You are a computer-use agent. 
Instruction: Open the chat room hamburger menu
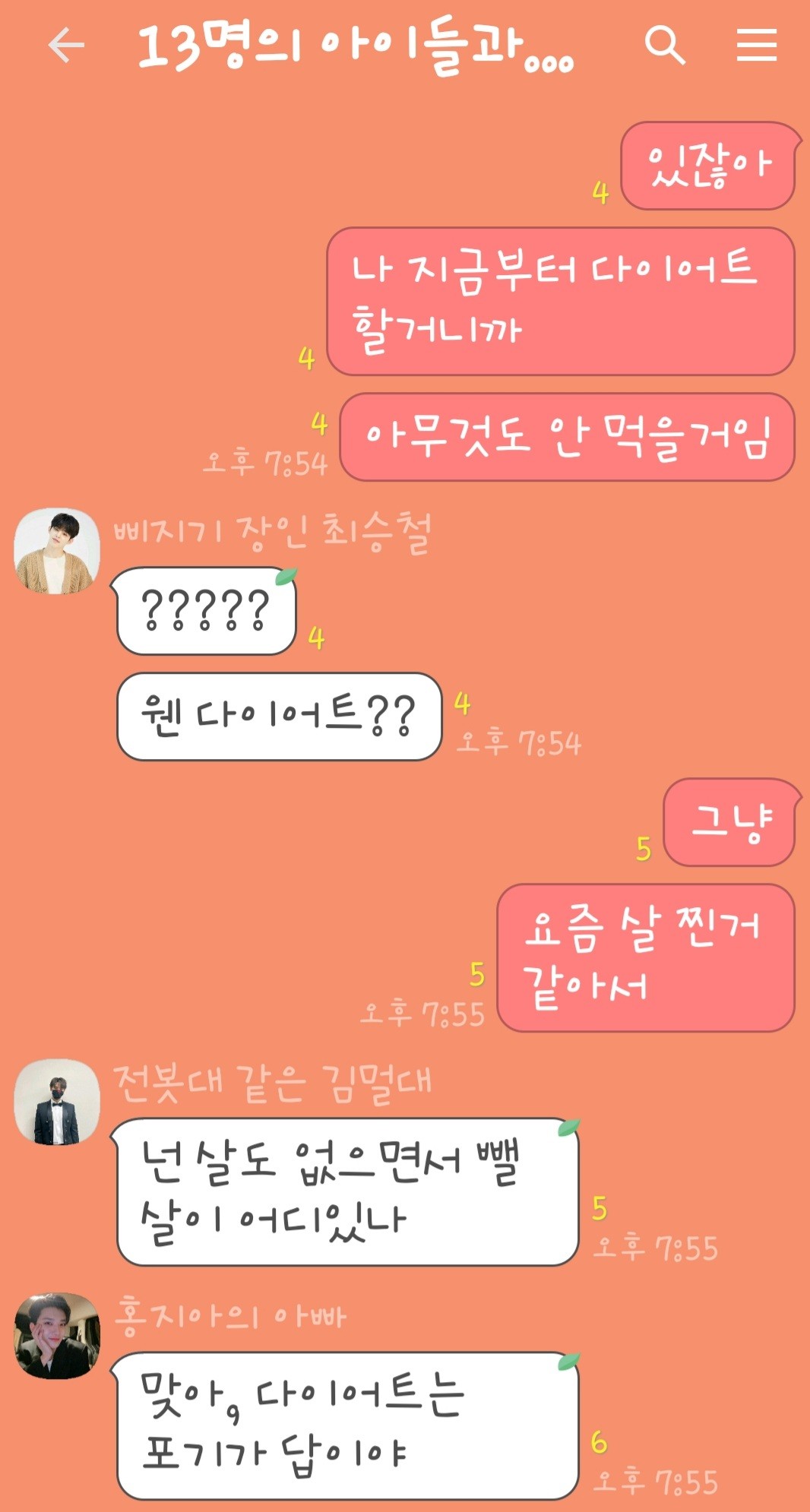pos(756,46)
